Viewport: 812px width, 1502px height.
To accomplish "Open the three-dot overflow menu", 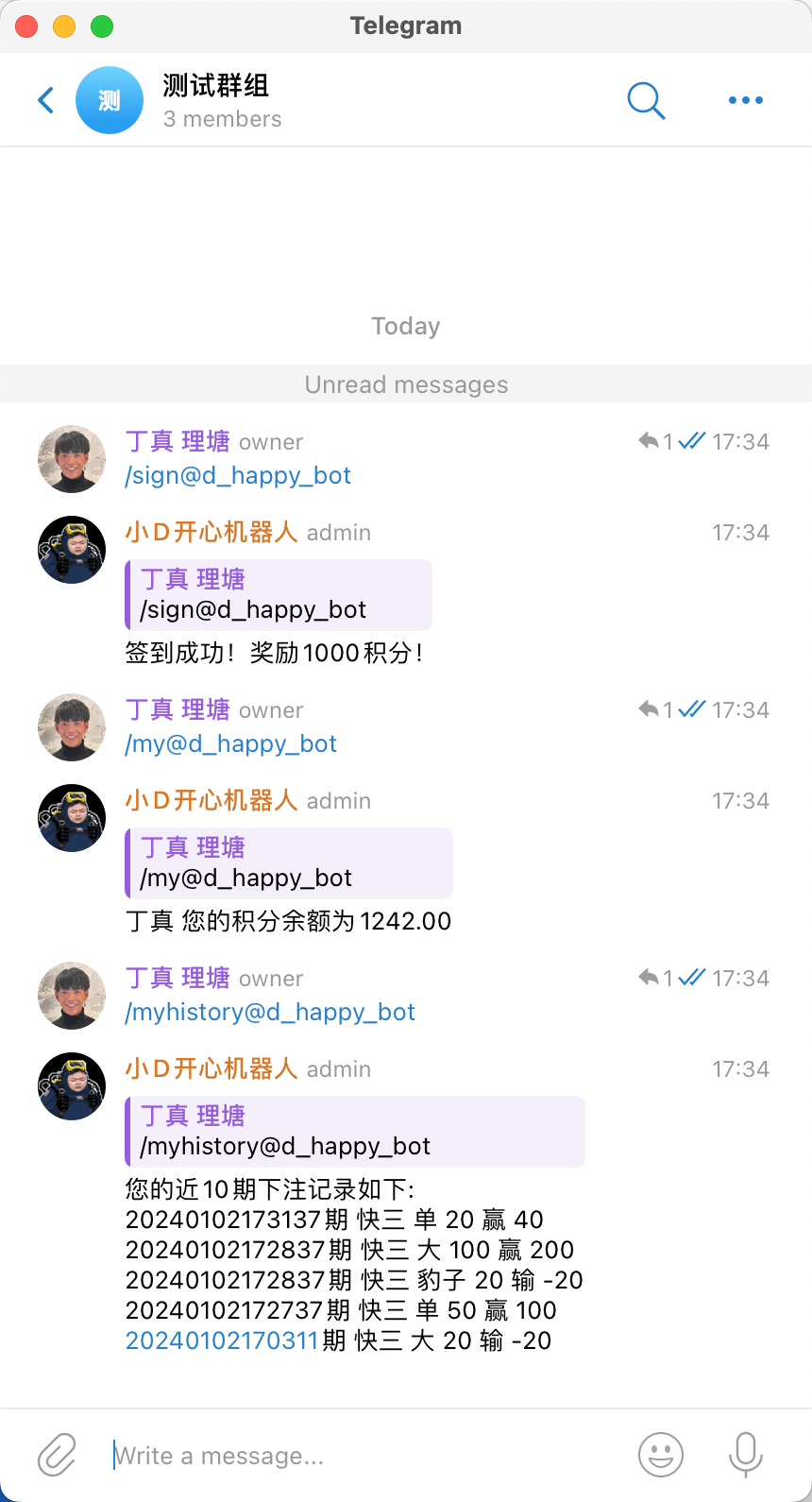I will [x=745, y=100].
